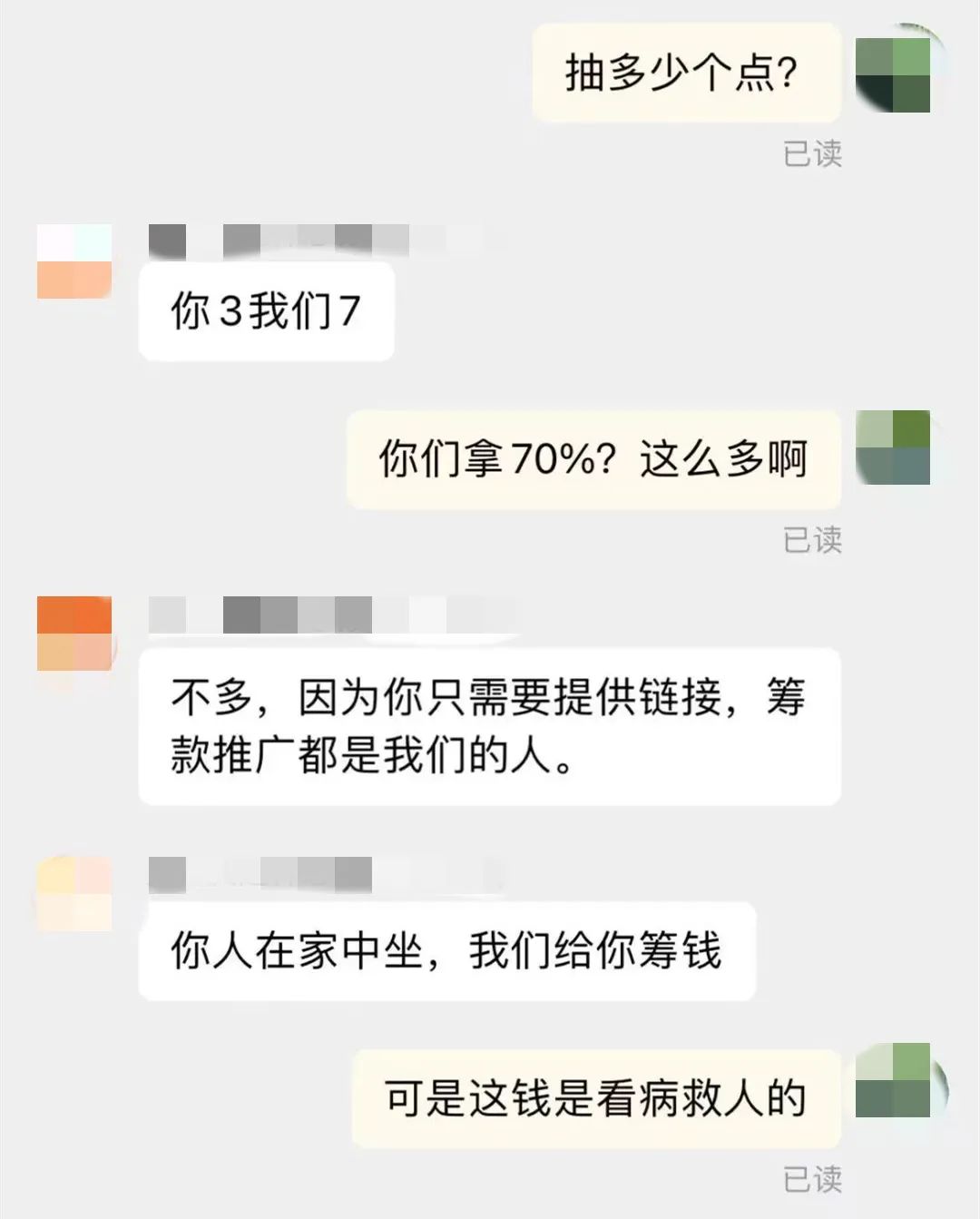Tap the avatar beside "不多,因为你只需要提供链接" message
The image size is (980, 1219).
(74, 634)
